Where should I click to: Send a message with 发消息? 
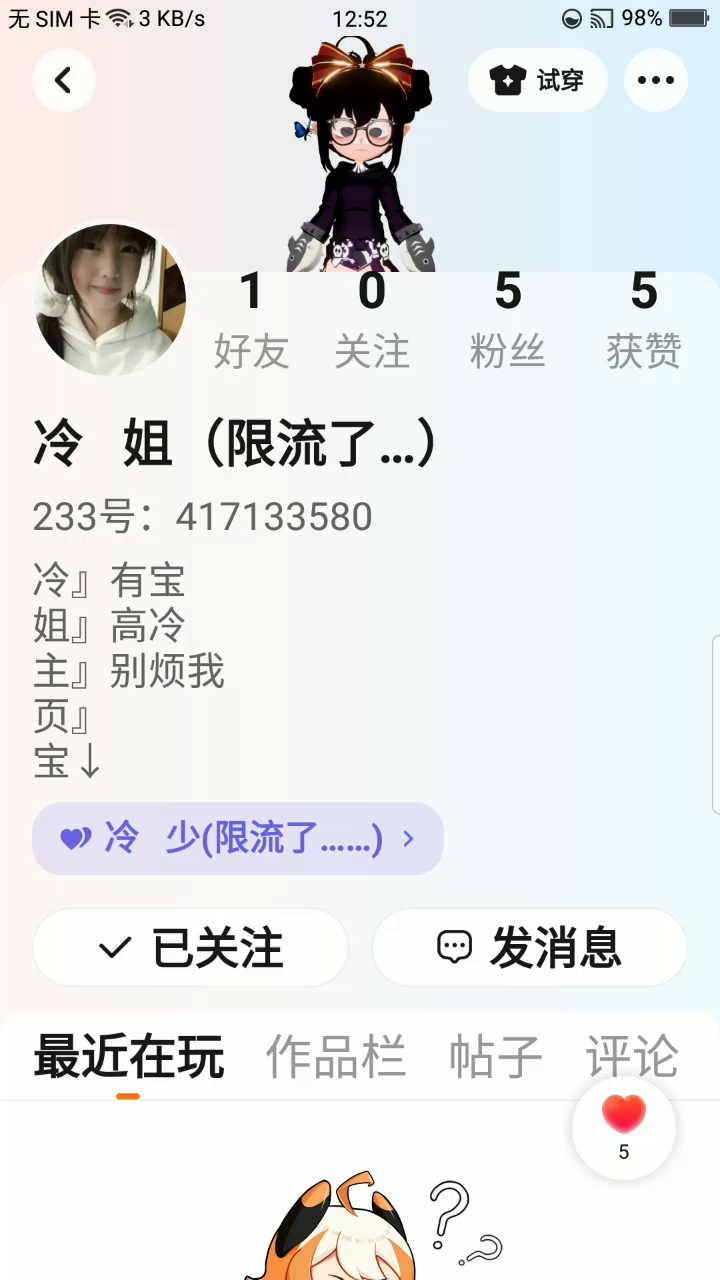click(529, 947)
